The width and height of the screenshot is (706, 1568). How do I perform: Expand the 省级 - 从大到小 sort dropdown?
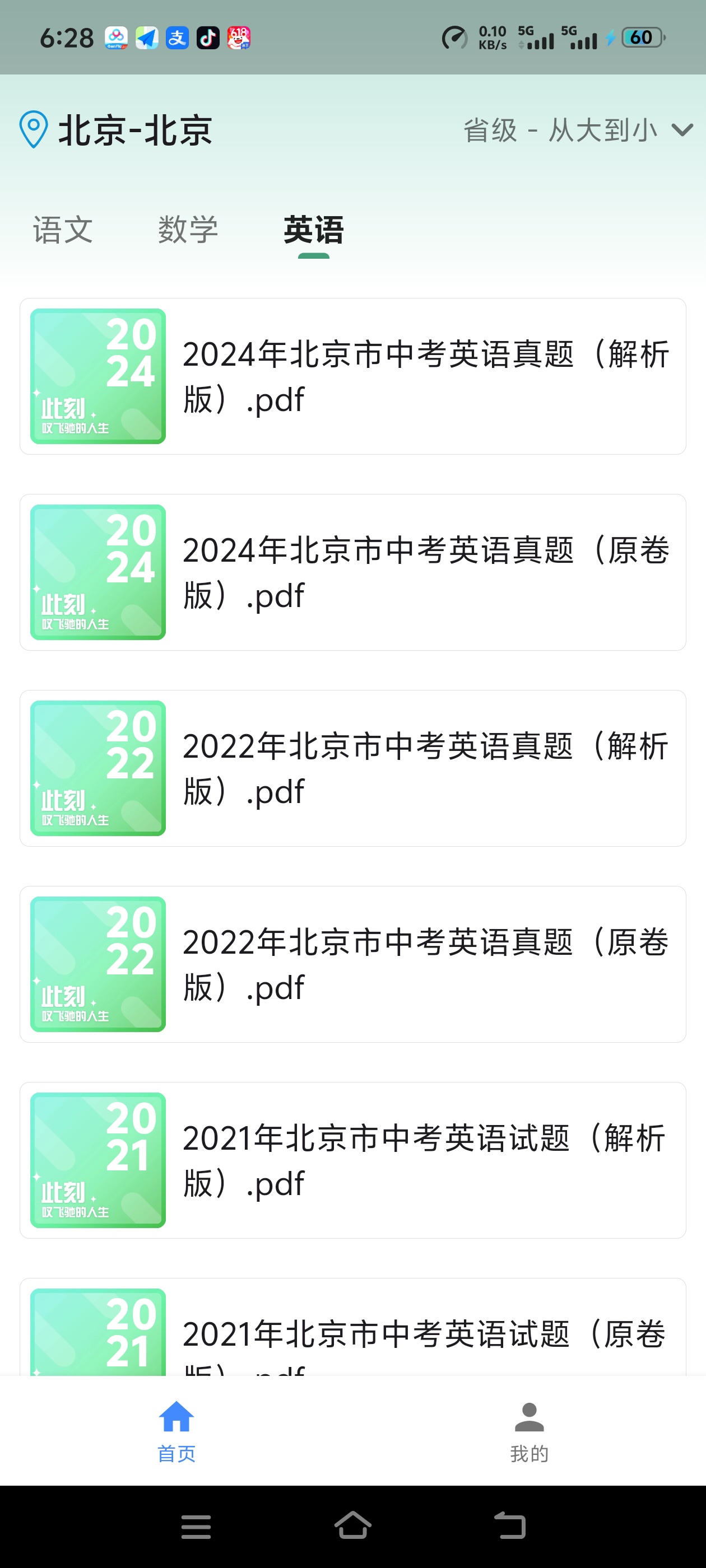click(x=578, y=130)
